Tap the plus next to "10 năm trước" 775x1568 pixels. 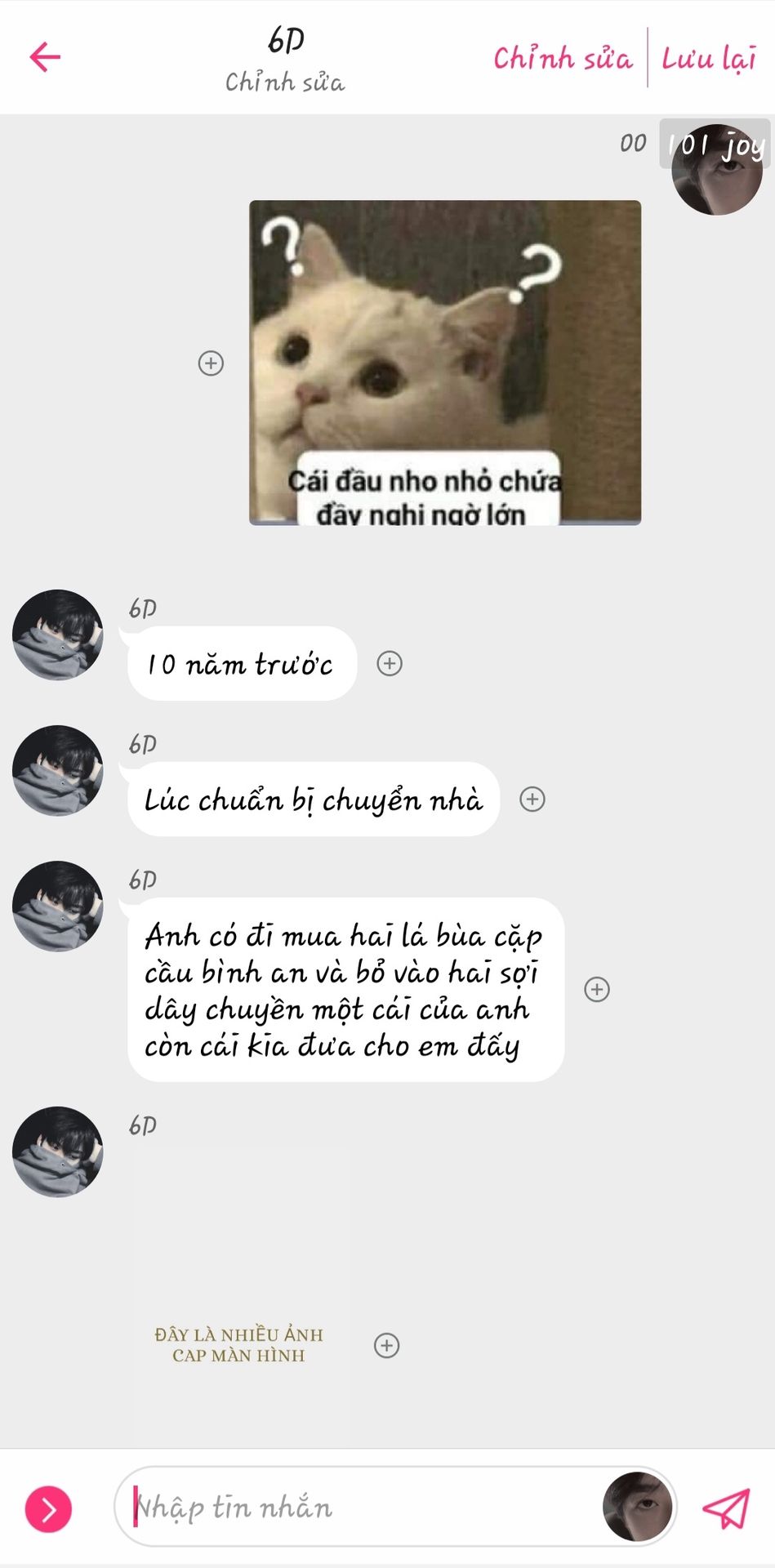click(390, 663)
